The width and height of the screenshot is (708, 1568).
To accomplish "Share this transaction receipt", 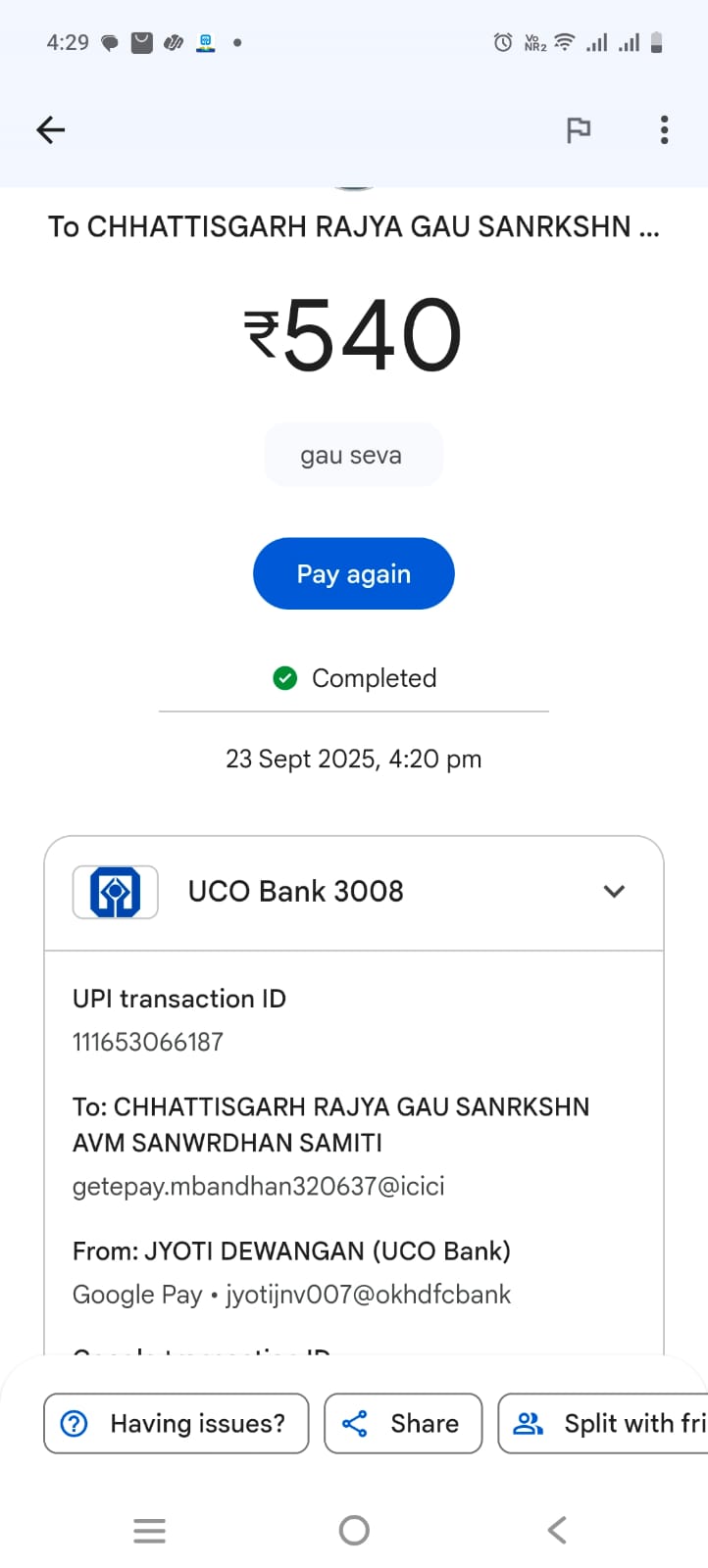I will click(403, 1423).
